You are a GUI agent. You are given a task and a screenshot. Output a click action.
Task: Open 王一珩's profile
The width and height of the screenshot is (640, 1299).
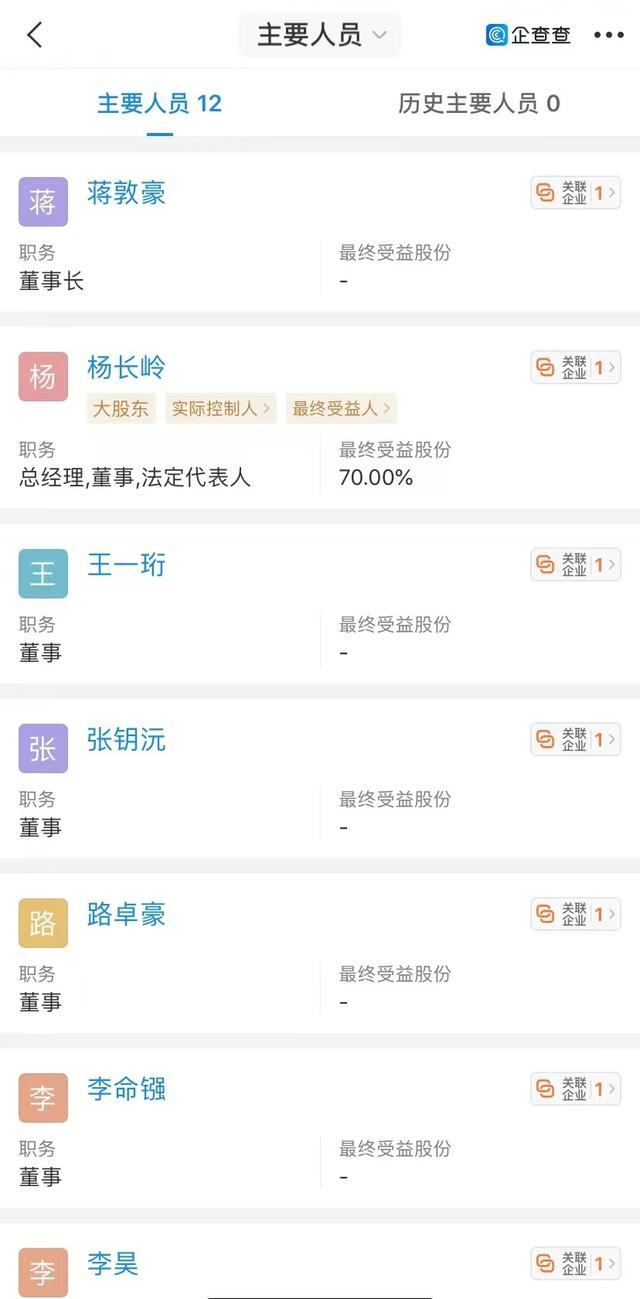[126, 565]
